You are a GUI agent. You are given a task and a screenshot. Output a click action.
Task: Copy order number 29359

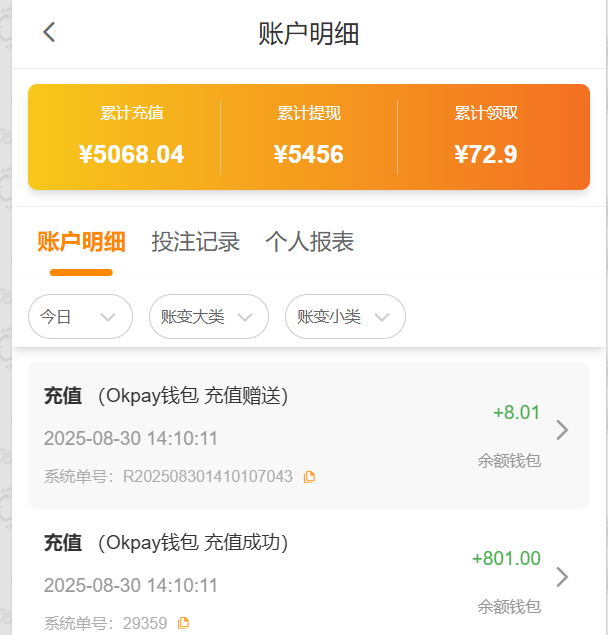point(183,623)
